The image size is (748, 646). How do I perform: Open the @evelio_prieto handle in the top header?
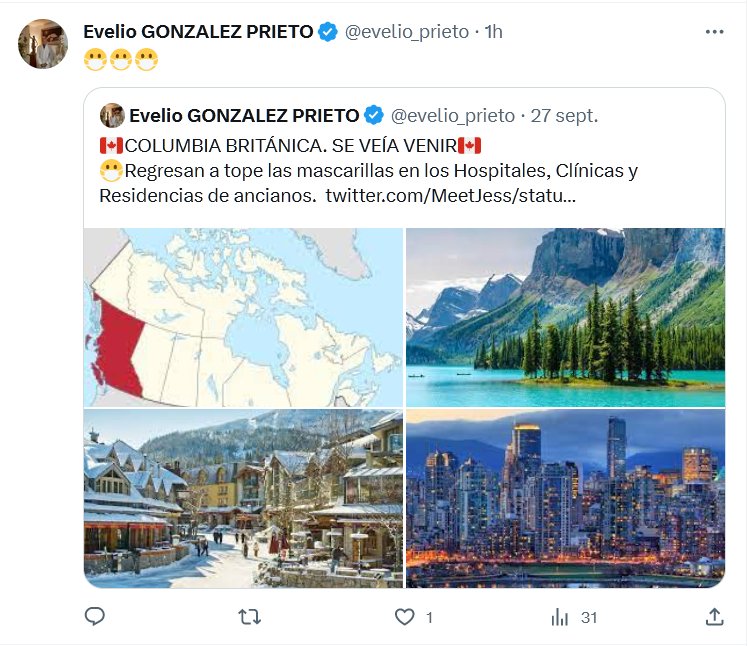click(x=407, y=32)
